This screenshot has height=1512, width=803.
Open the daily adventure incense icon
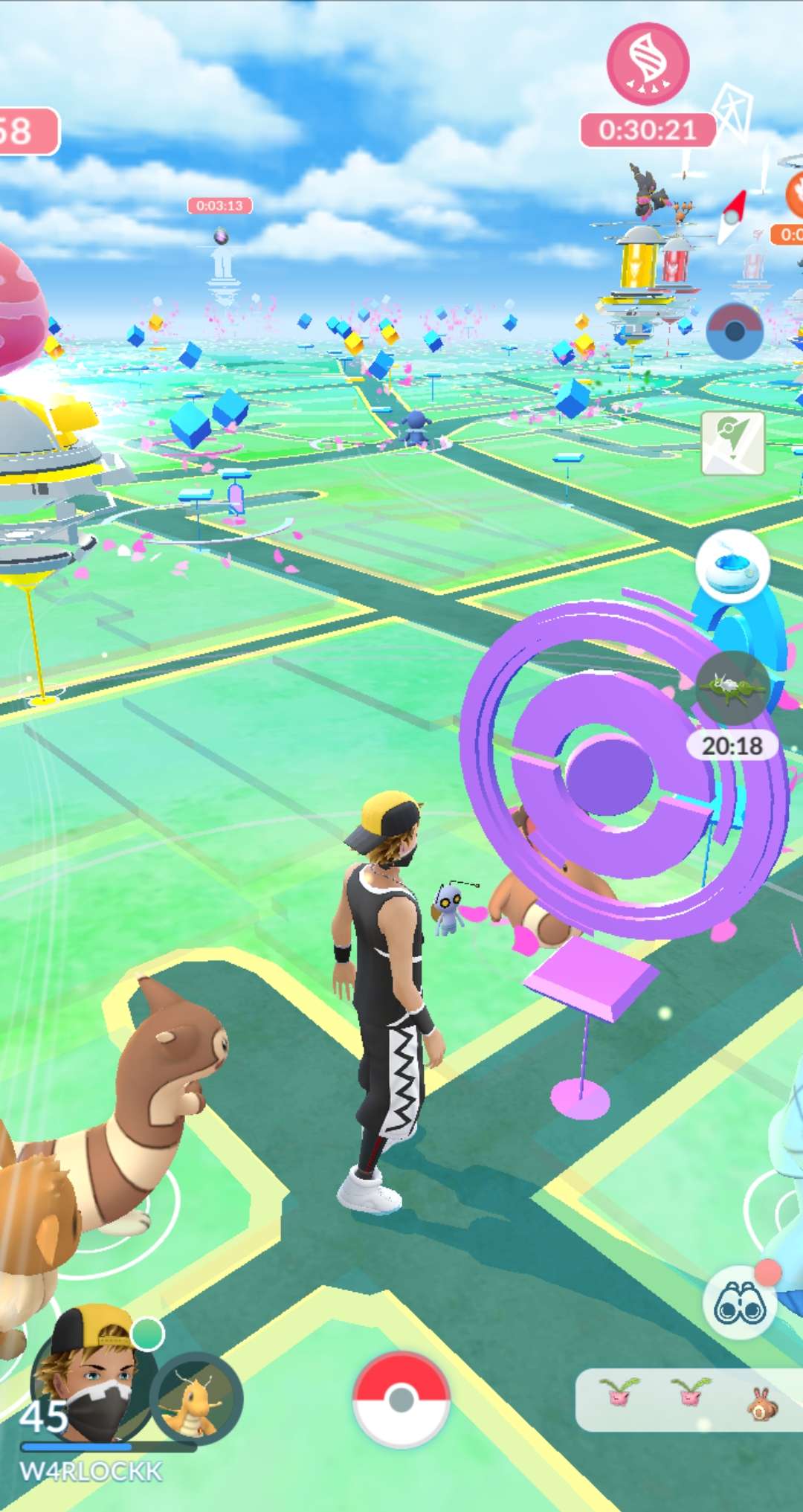point(732,567)
